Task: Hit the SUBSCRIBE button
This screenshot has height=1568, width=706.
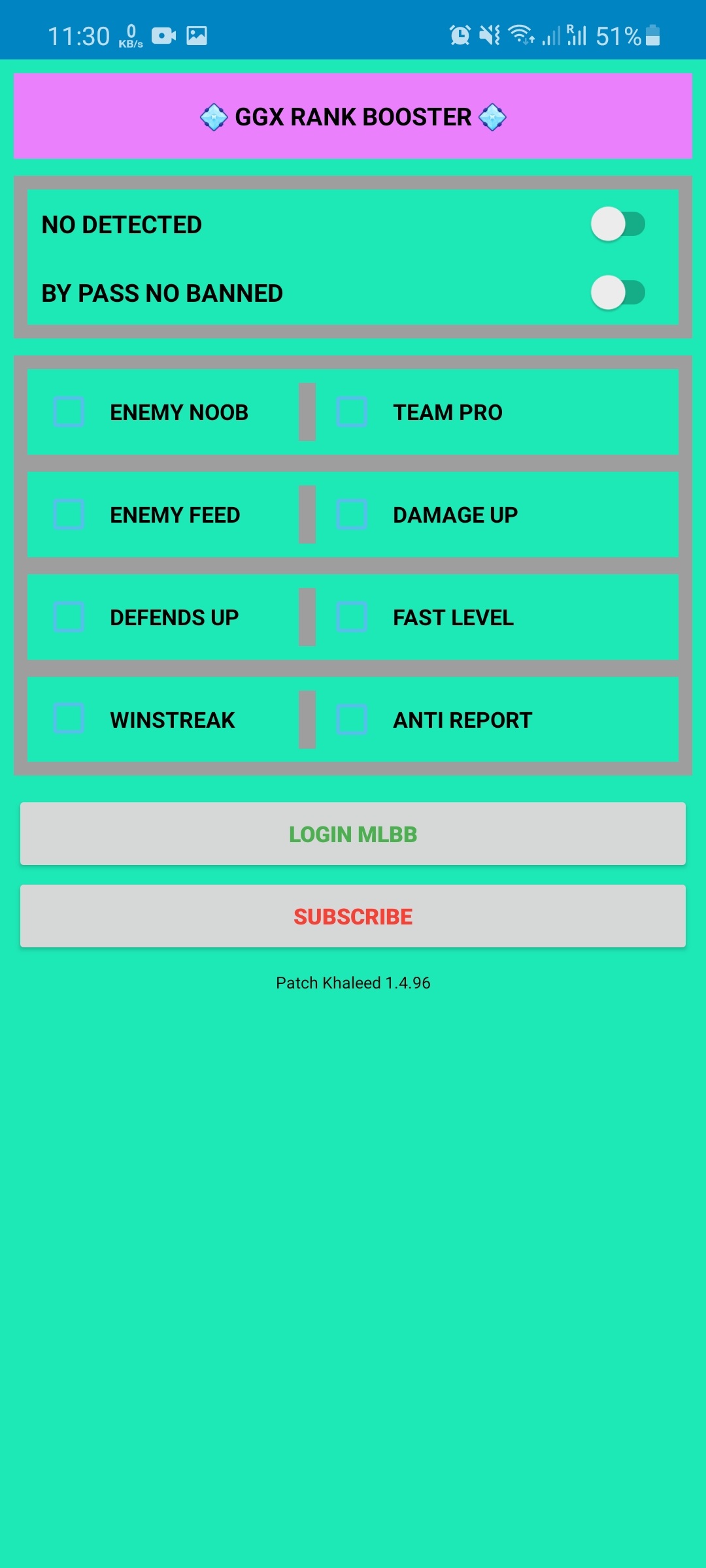Action: [x=353, y=916]
